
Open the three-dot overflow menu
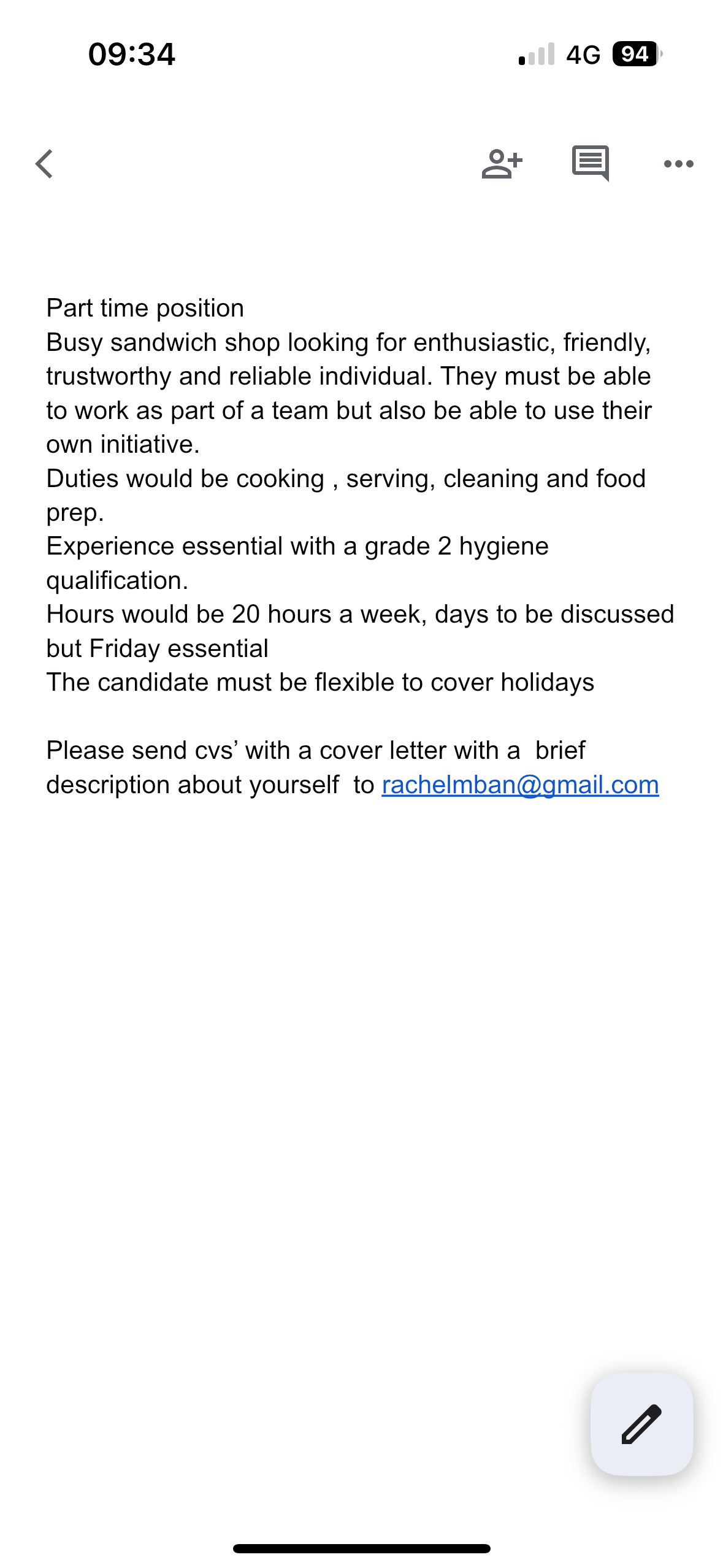pyautogui.click(x=679, y=164)
